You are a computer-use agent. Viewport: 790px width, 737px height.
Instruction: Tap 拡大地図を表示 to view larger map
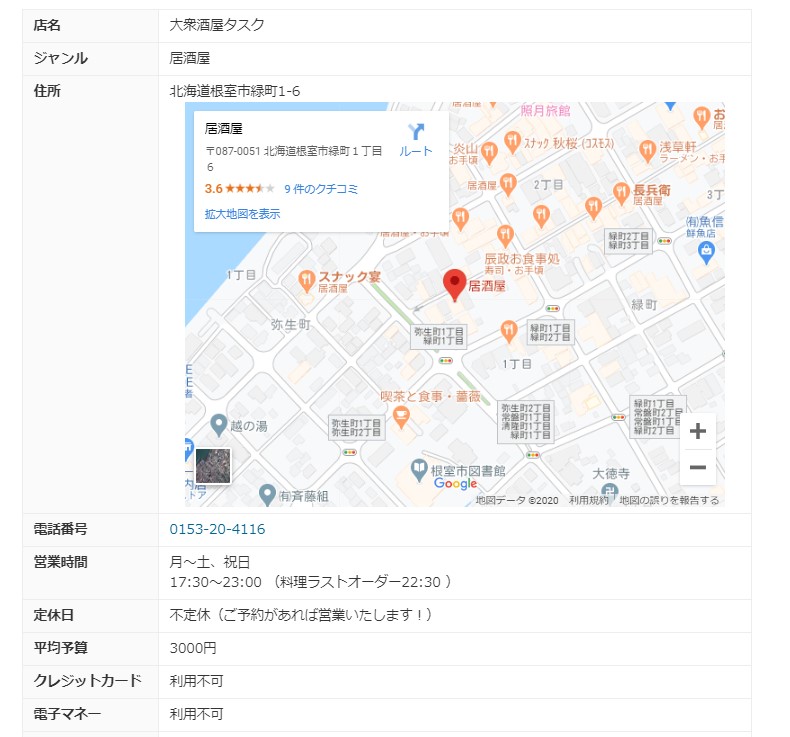click(x=242, y=214)
